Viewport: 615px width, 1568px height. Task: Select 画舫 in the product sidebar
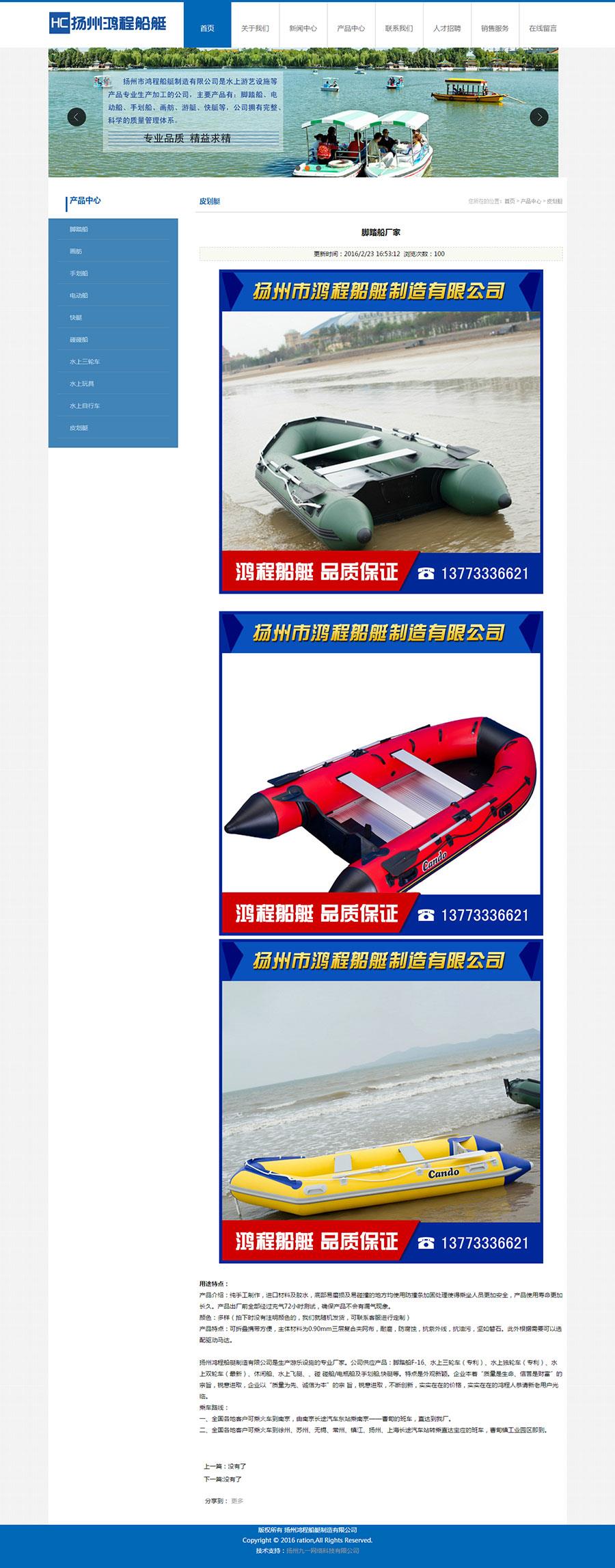(x=76, y=252)
